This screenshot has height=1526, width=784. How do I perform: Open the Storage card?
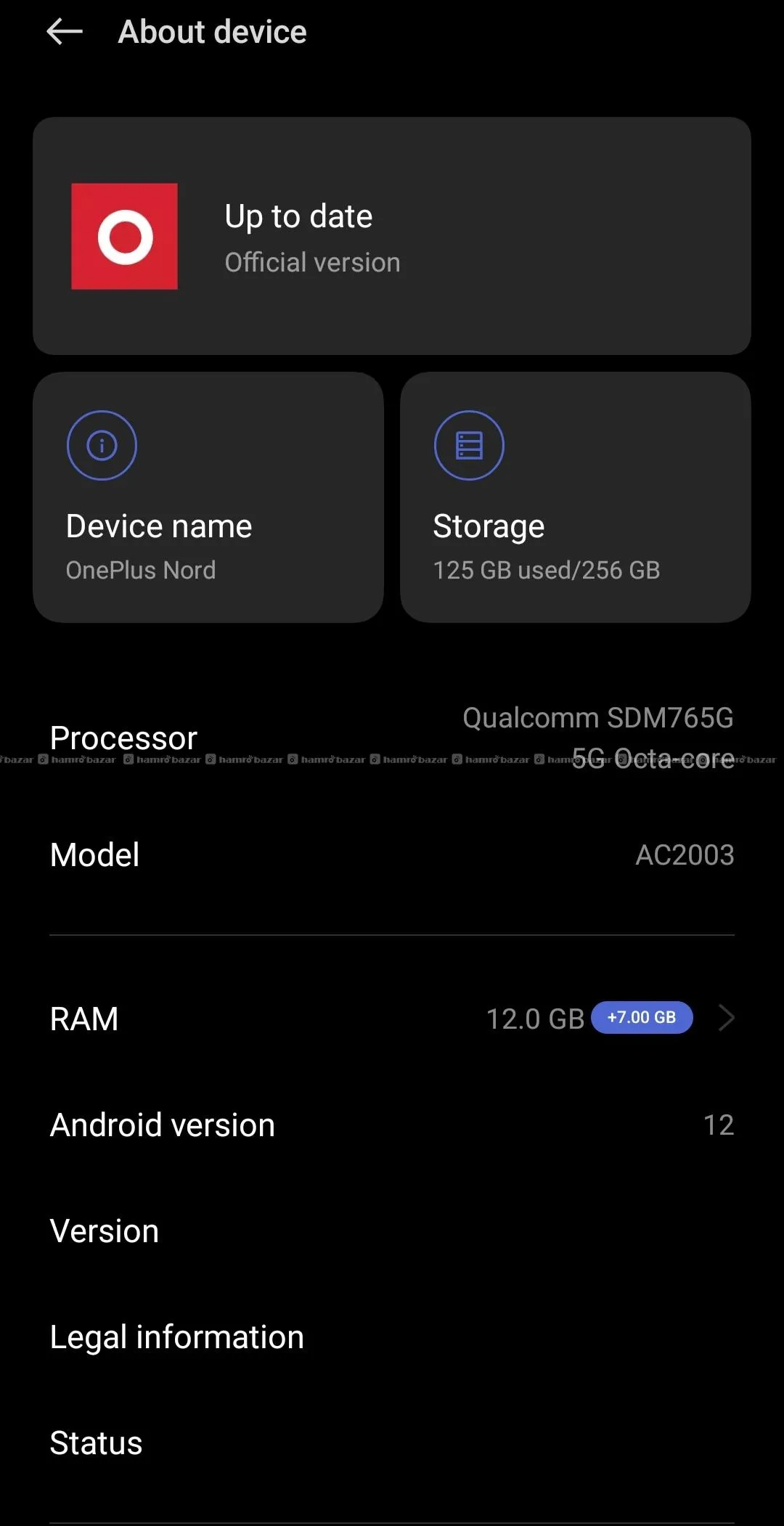[575, 497]
